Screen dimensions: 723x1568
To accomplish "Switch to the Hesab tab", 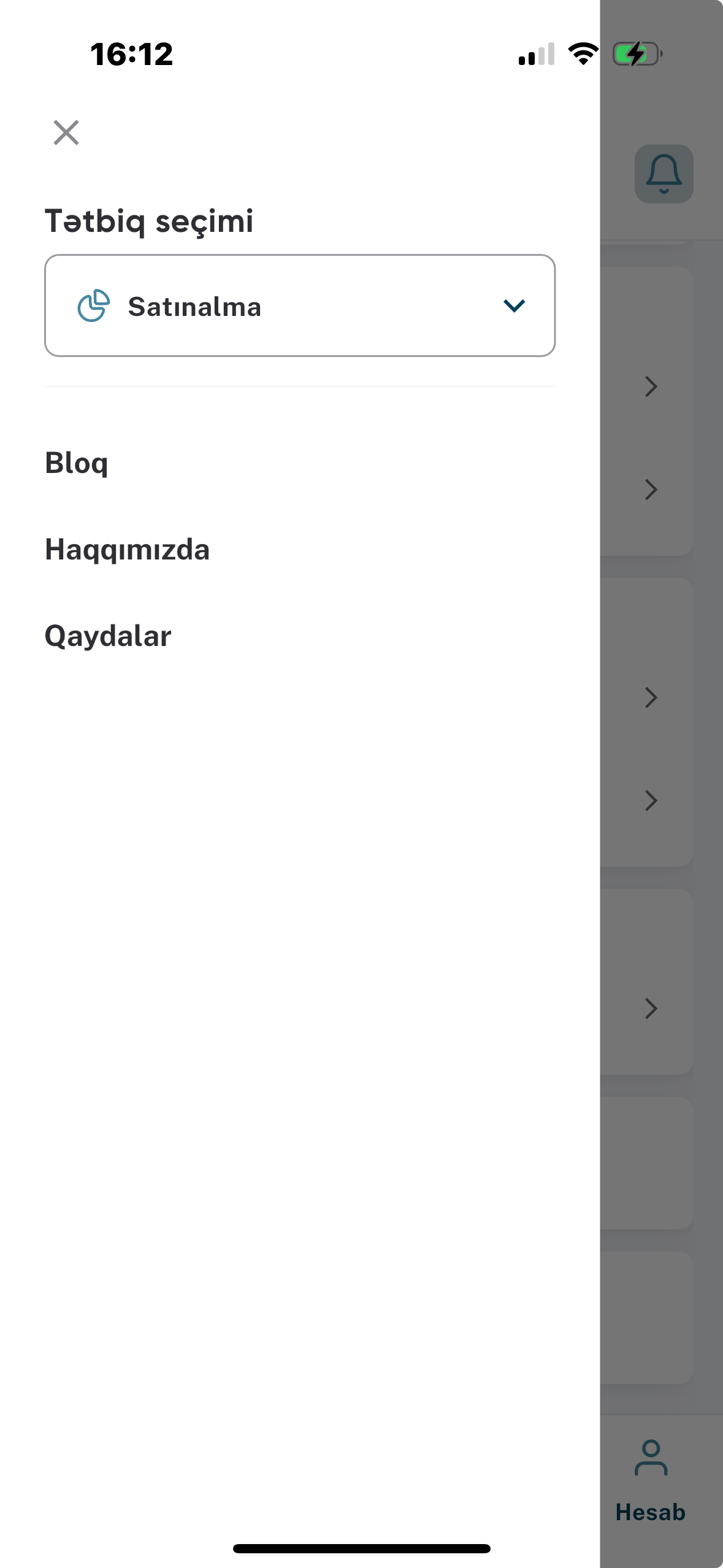I will tap(651, 1480).
